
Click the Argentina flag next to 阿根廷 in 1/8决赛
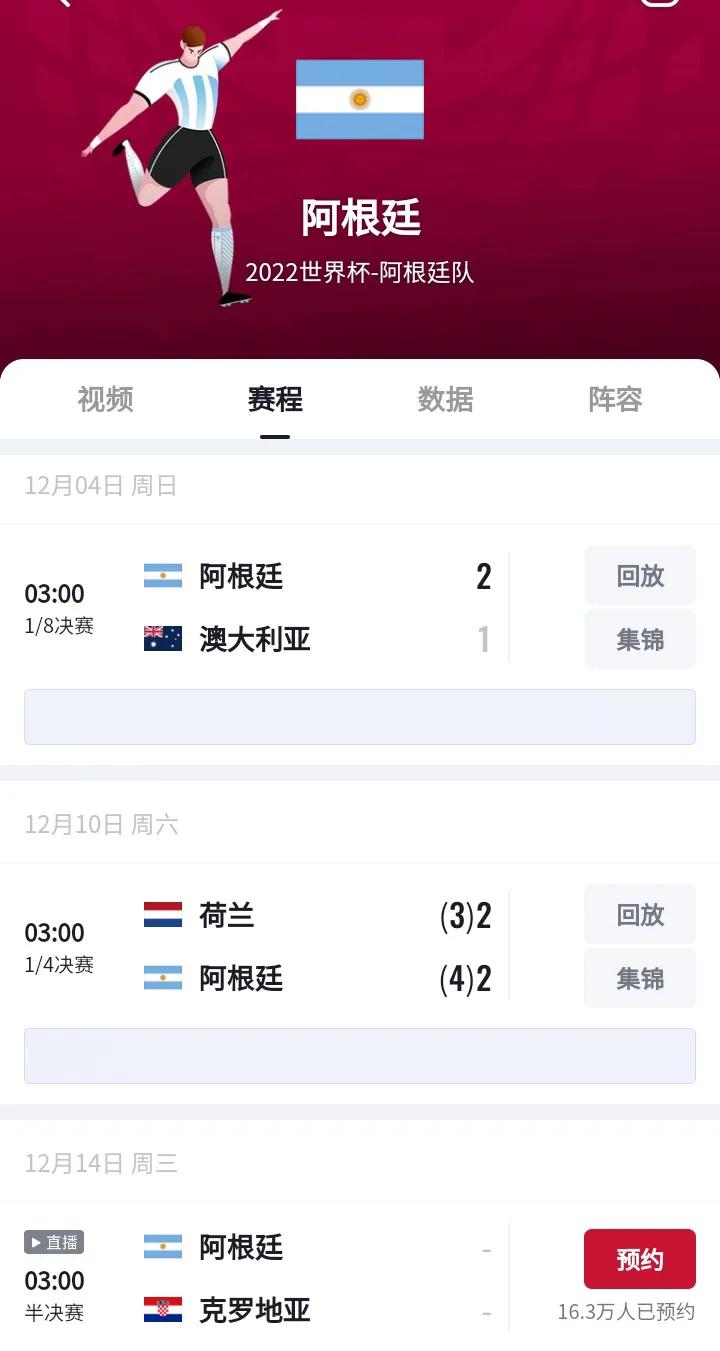click(162, 576)
